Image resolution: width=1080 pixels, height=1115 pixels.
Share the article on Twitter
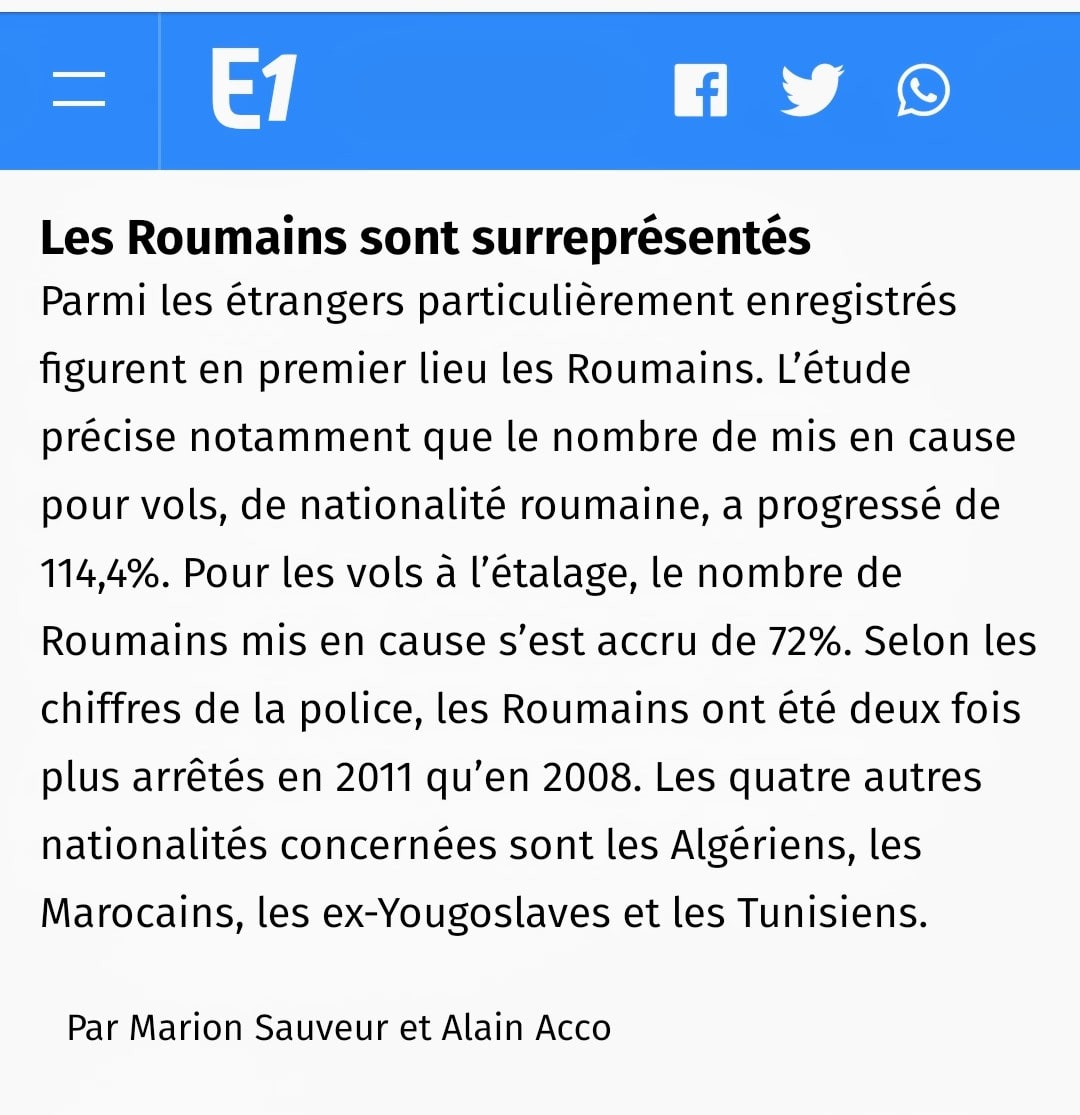811,91
